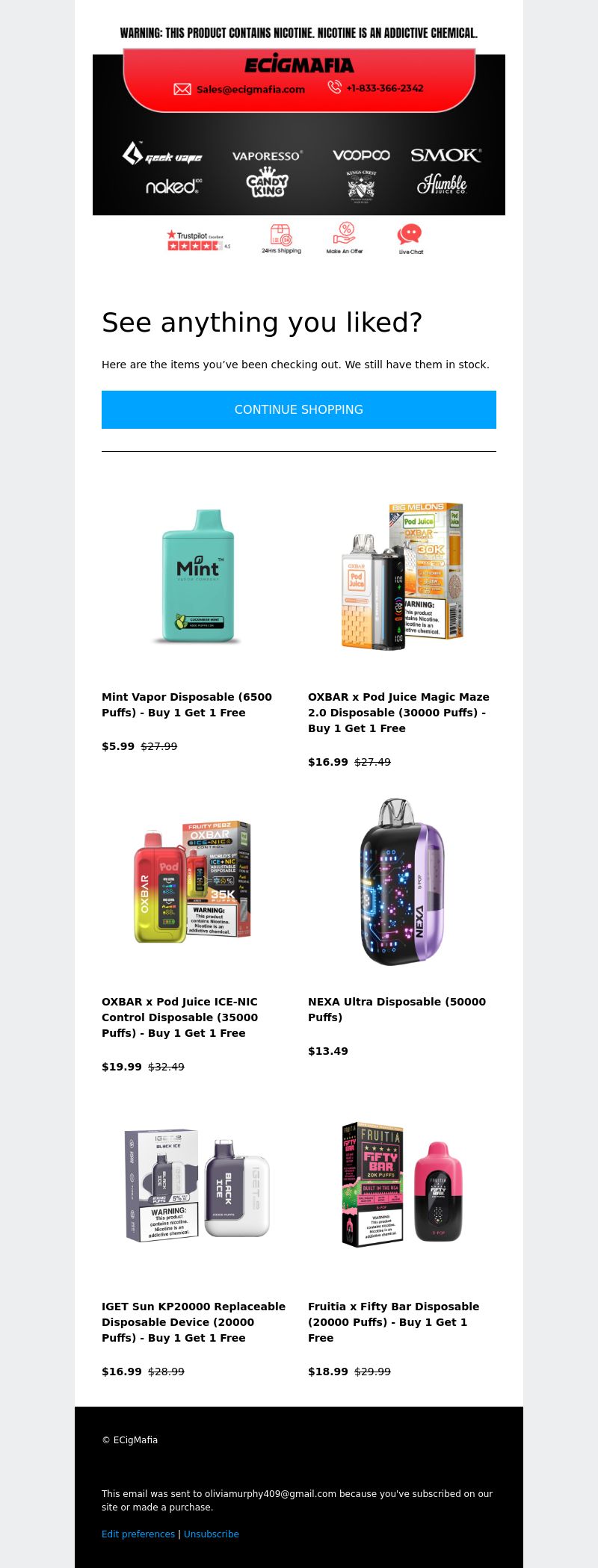This screenshot has height=1568, width=598.
Task: View the NEXA Ultra Disposable product image
Action: pos(402,881)
